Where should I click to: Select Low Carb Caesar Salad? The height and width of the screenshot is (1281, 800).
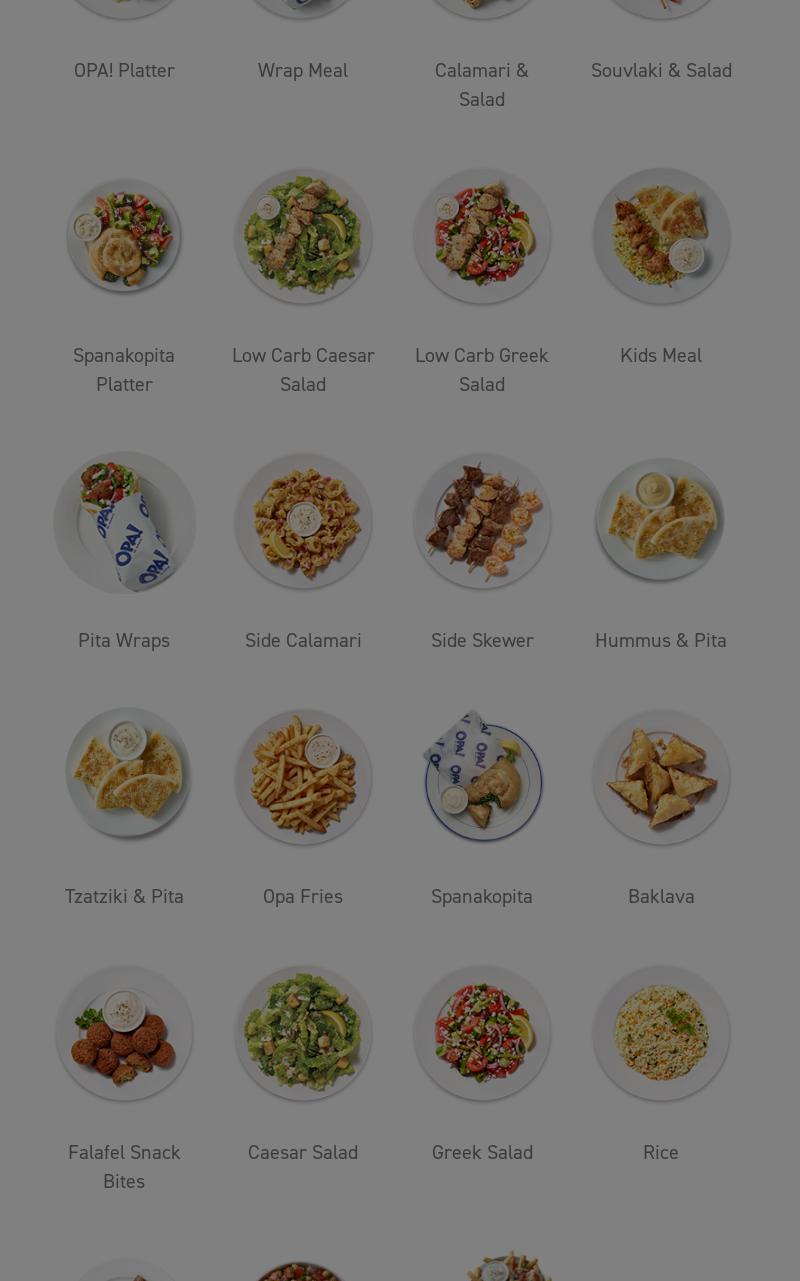303,236
